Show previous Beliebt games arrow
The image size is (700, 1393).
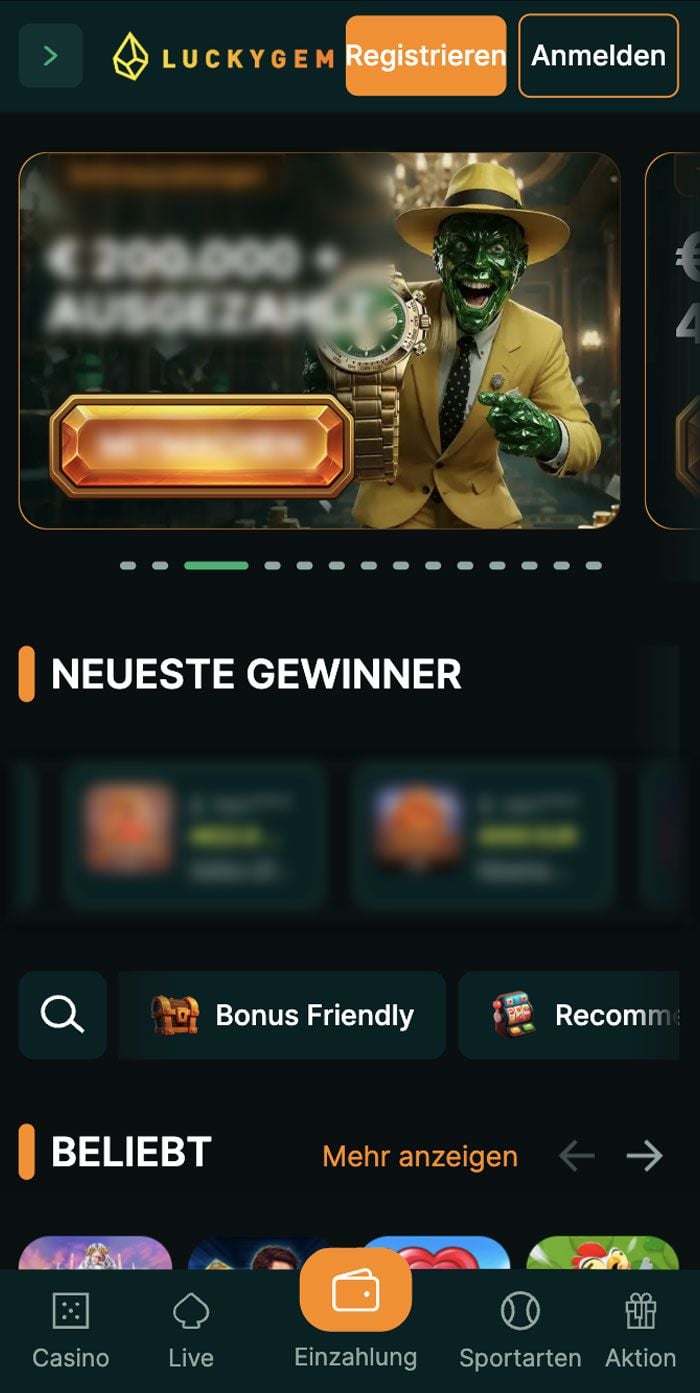point(576,1157)
